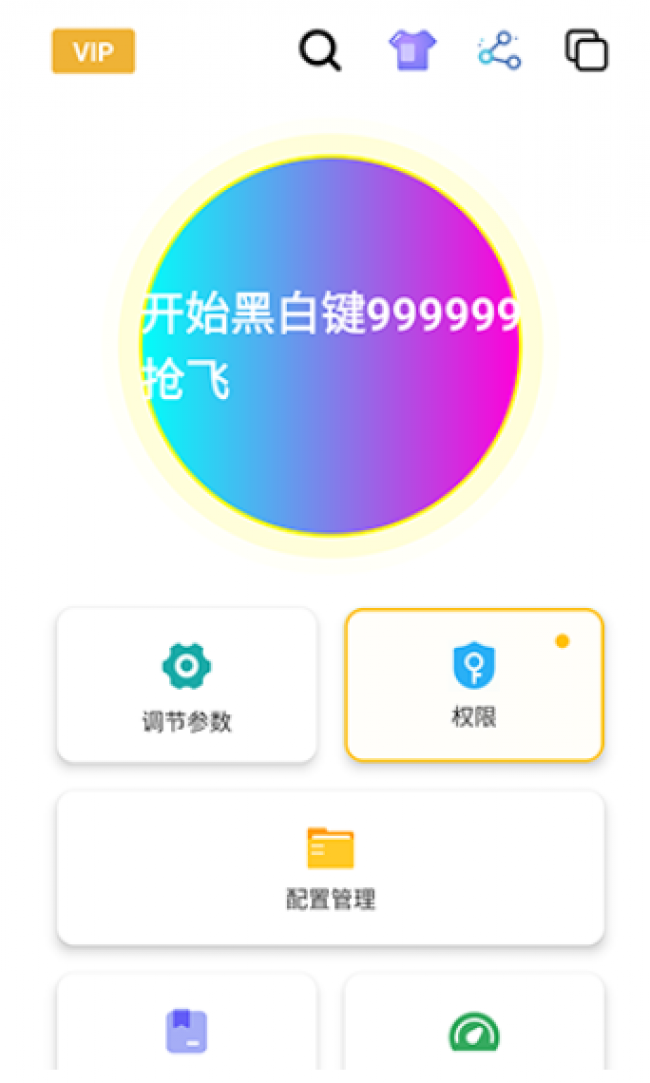Start with the big gradient circle button
Image resolution: width=650 pixels, height=1083 pixels.
(x=330, y=345)
